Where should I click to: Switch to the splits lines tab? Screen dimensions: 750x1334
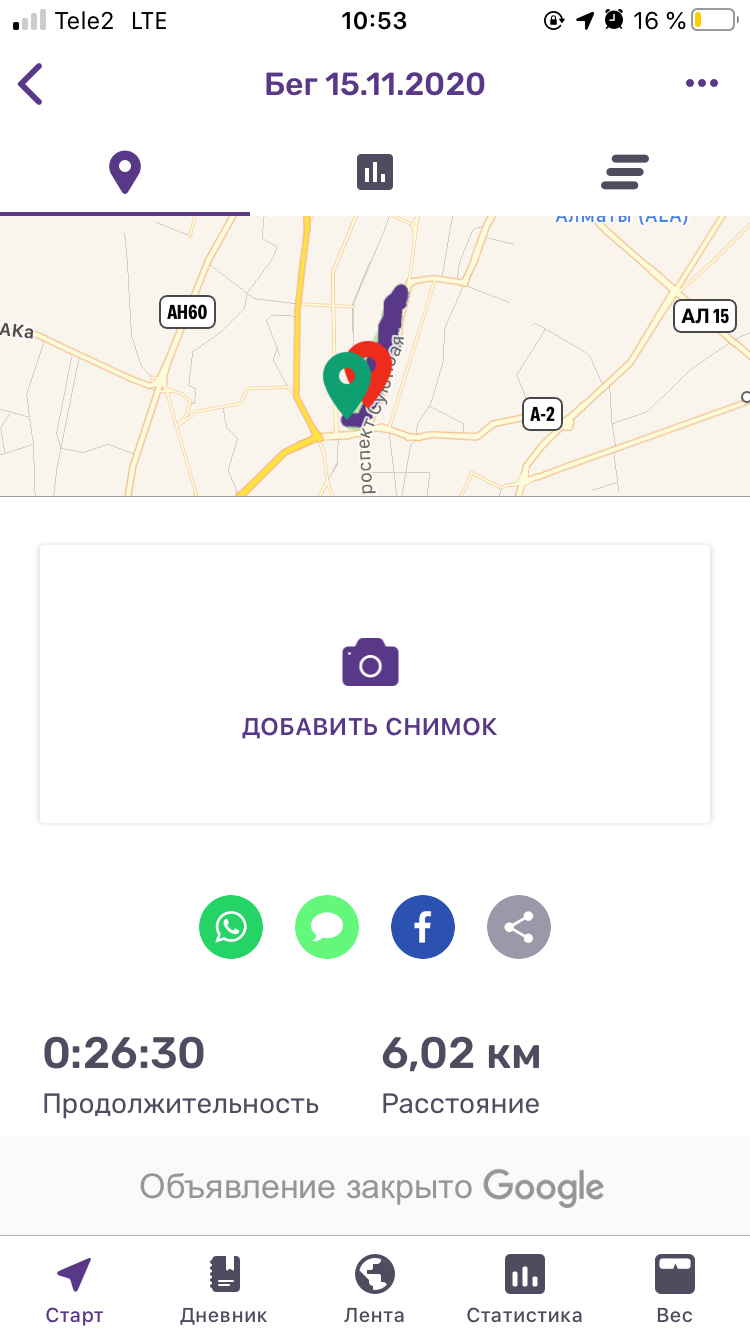coord(625,173)
